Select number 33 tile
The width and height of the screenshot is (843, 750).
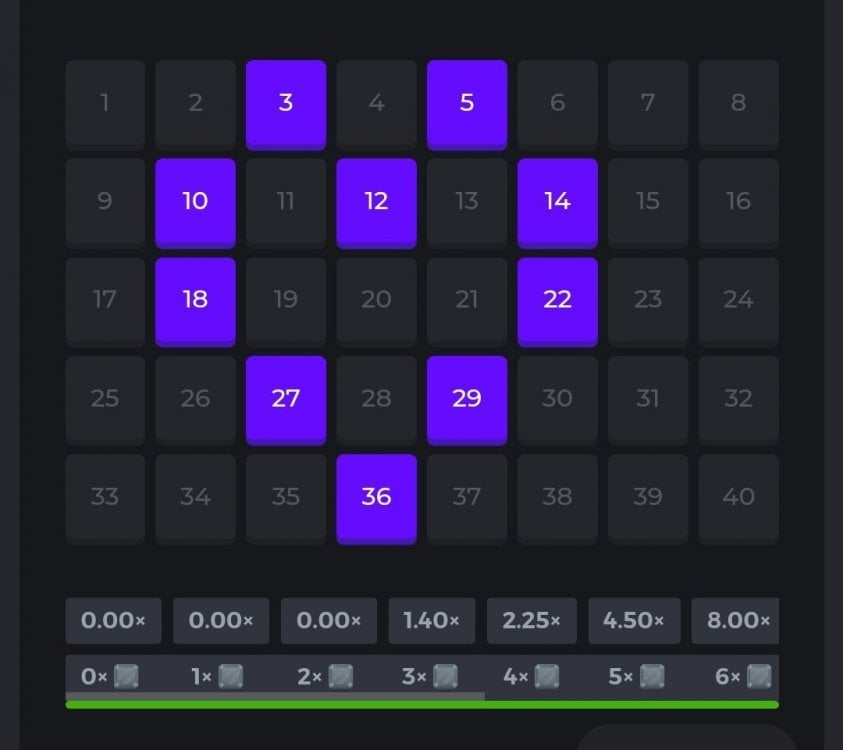(x=105, y=496)
